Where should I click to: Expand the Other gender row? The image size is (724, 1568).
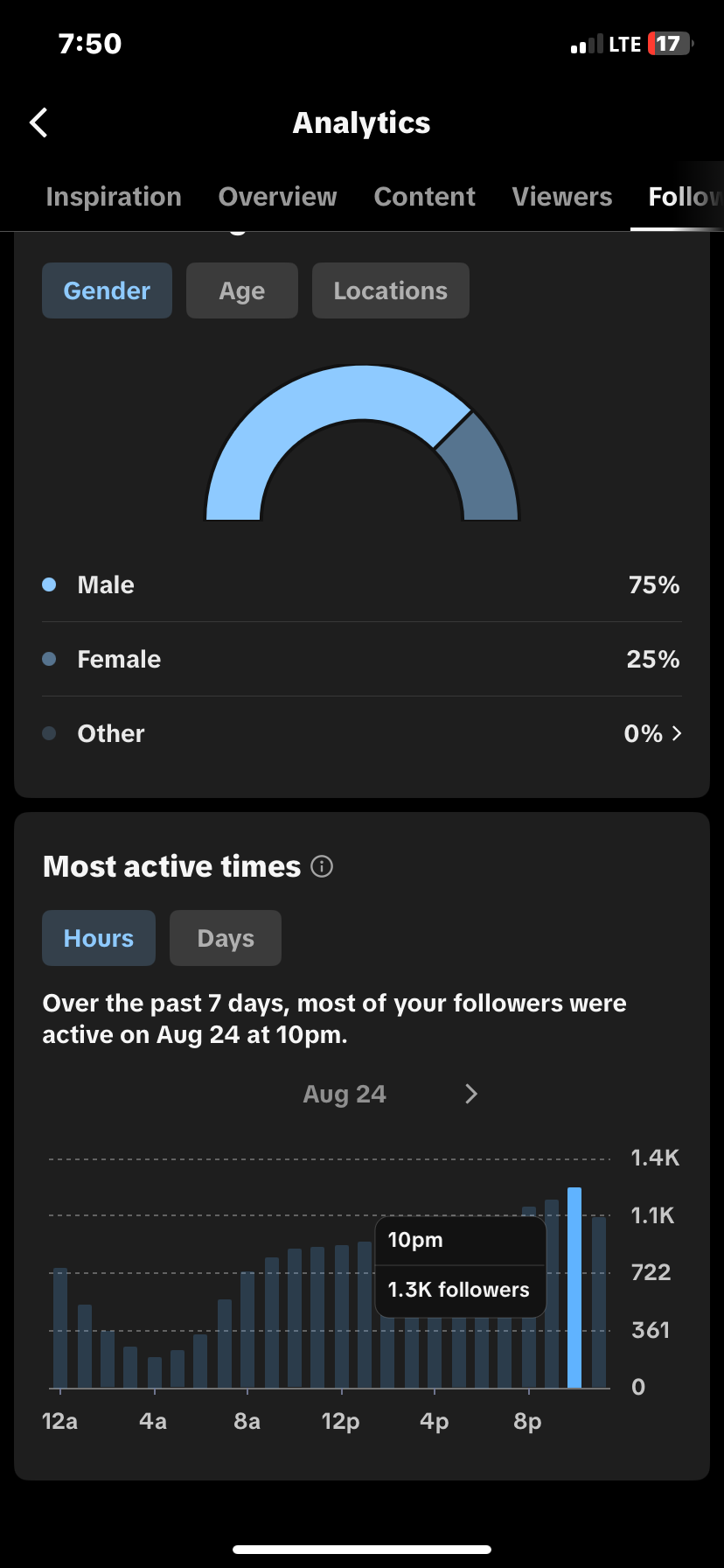tap(362, 733)
